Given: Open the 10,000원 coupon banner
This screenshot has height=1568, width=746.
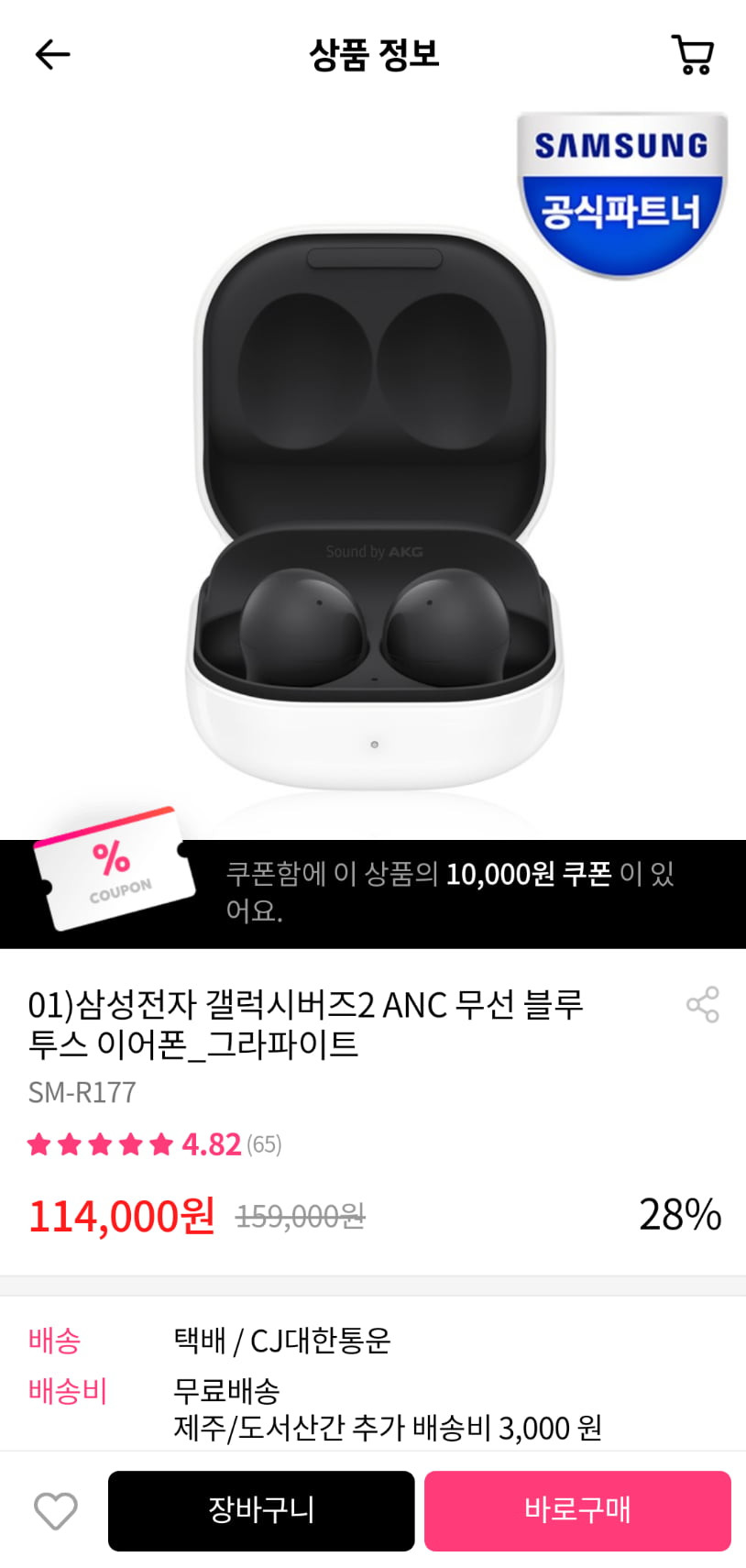Looking at the screenshot, I should click(373, 893).
